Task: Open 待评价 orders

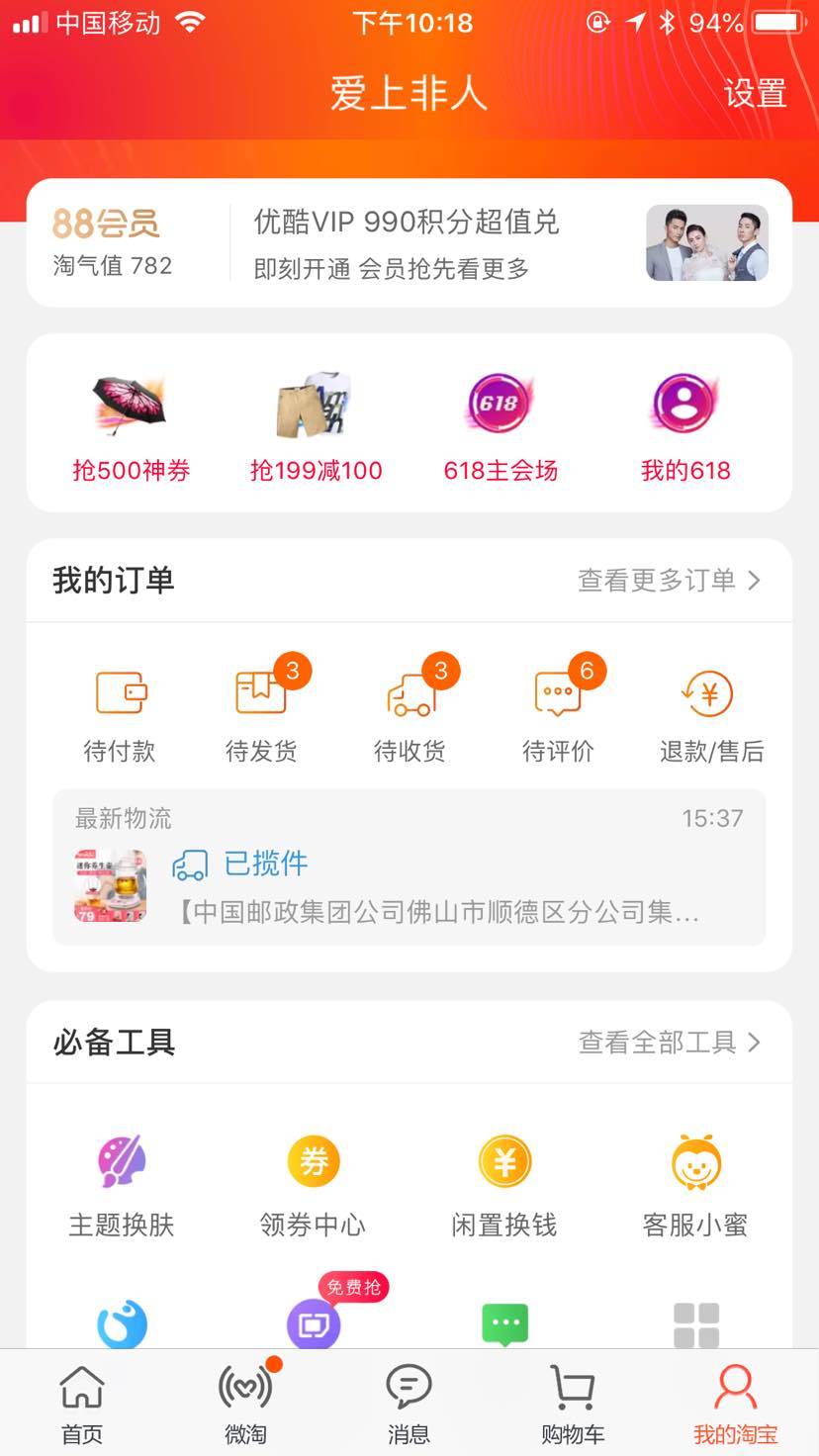Action: click(x=558, y=709)
